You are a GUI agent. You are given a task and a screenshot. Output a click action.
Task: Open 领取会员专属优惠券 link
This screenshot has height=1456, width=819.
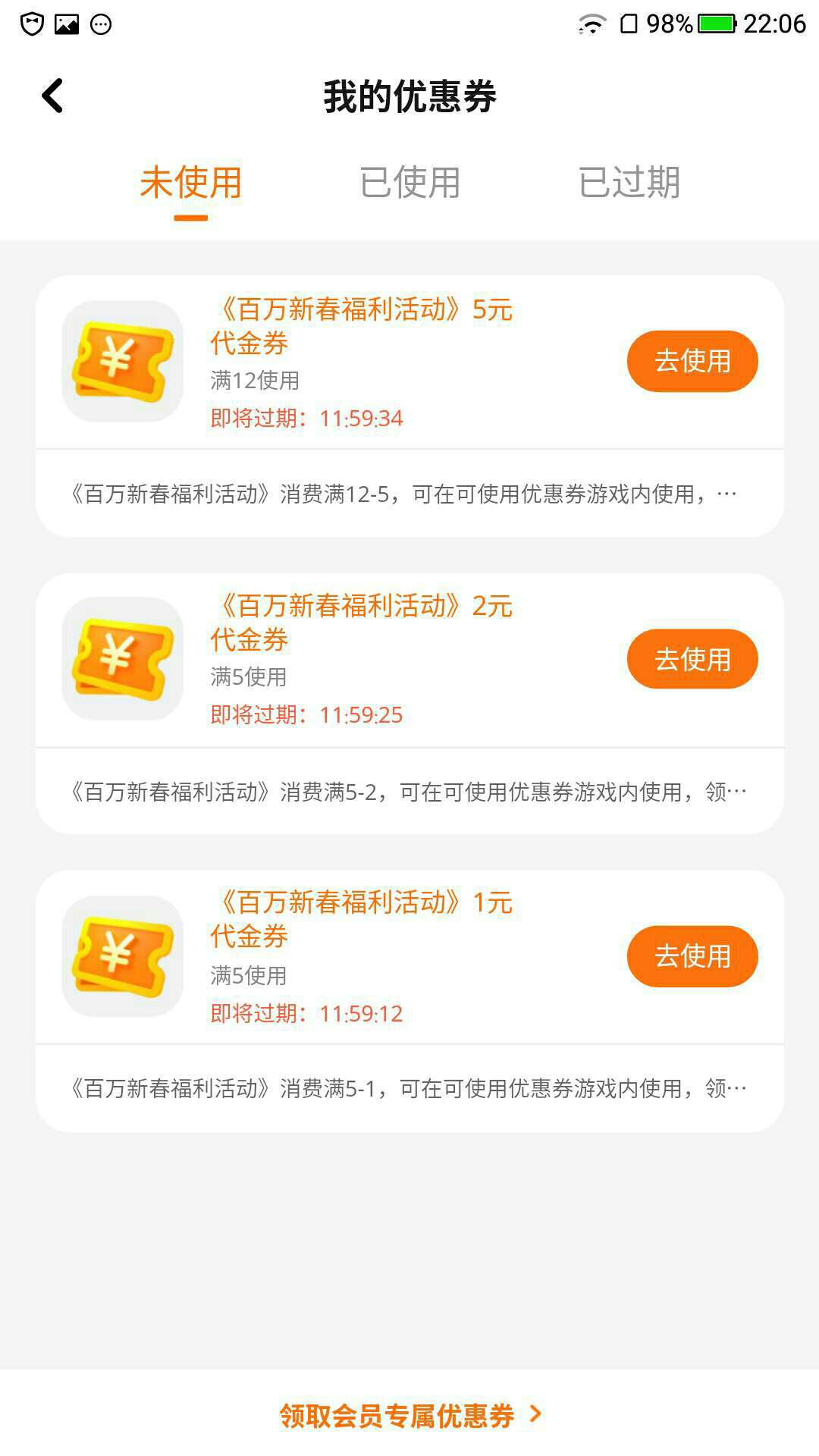(x=410, y=1415)
